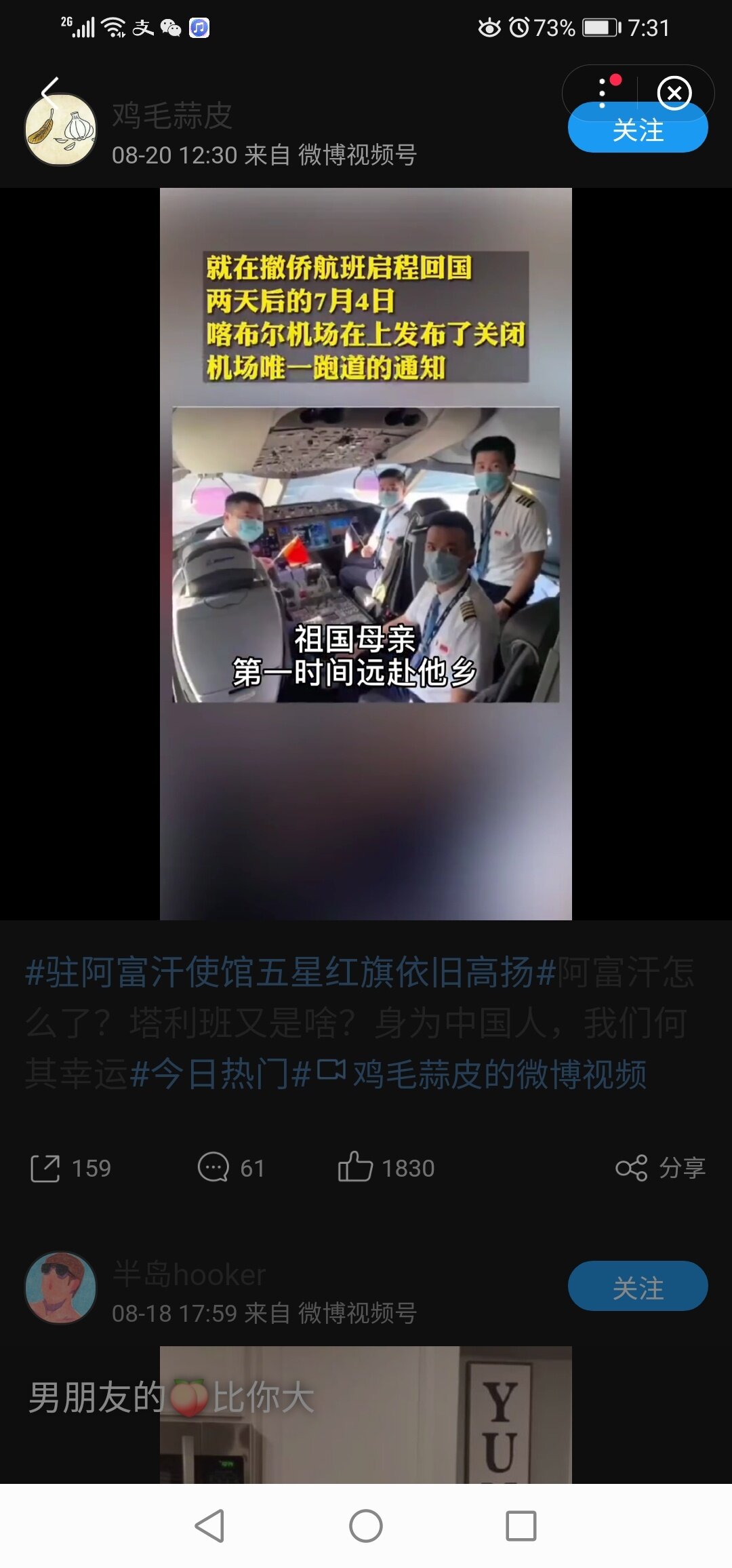The height and width of the screenshot is (1568, 732).
Task: Repost the post with 159 reposts
Action: 70,1168
